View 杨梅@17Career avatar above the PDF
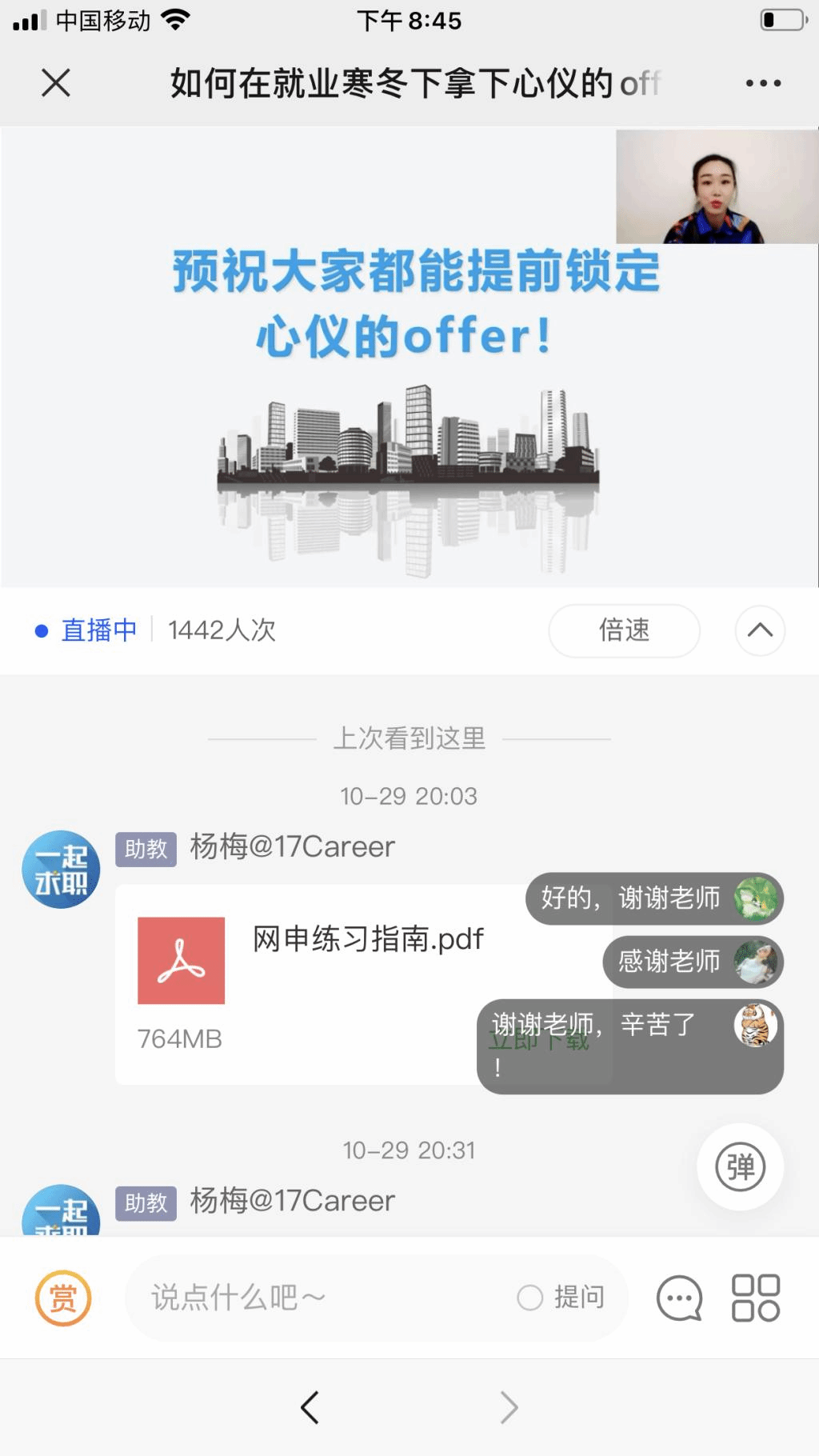 [x=61, y=870]
